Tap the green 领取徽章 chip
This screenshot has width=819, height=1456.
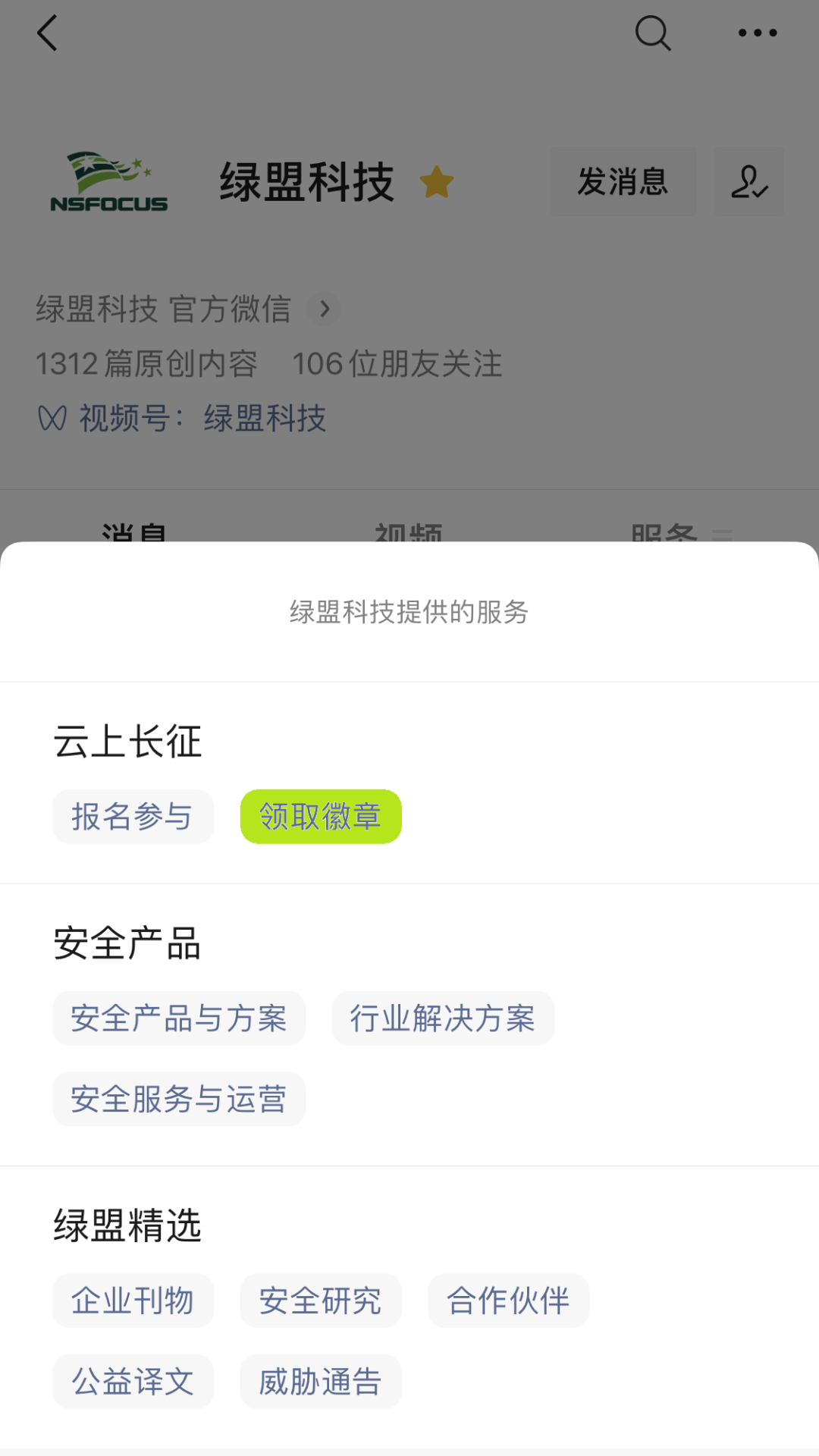tap(321, 817)
